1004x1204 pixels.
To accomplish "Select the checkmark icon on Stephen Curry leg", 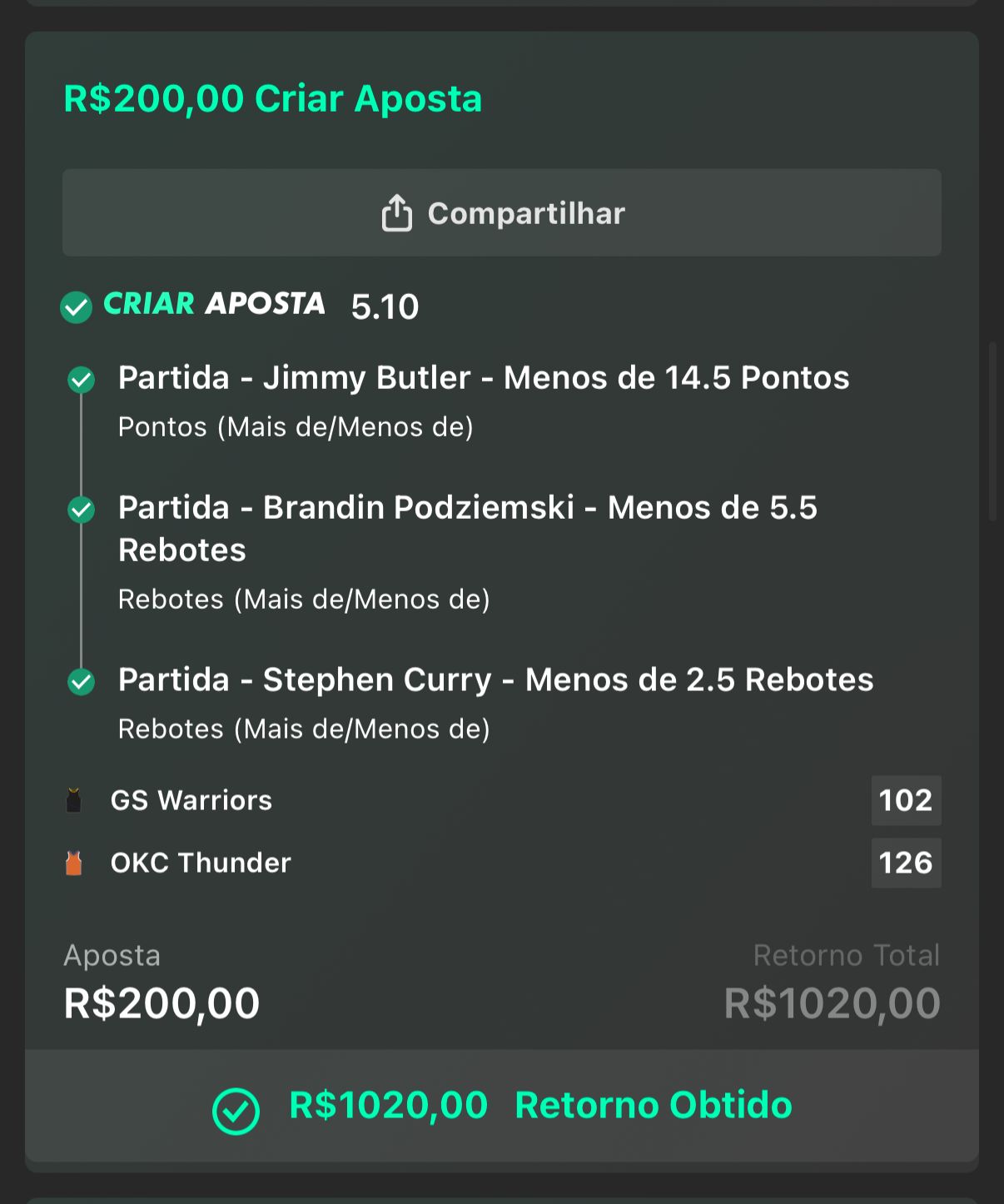I will 81,682.
